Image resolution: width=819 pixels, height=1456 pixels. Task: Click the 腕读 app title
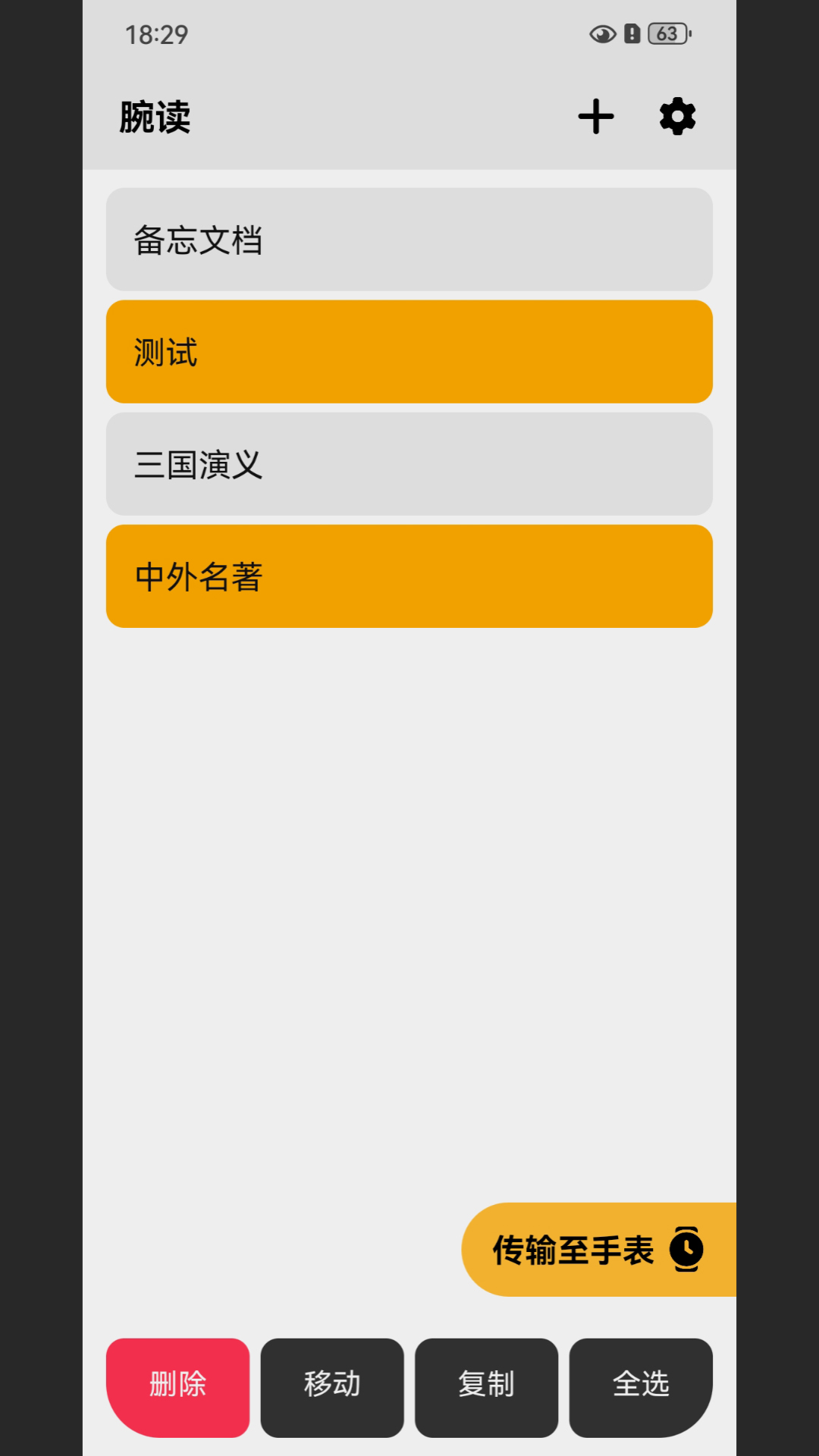155,117
